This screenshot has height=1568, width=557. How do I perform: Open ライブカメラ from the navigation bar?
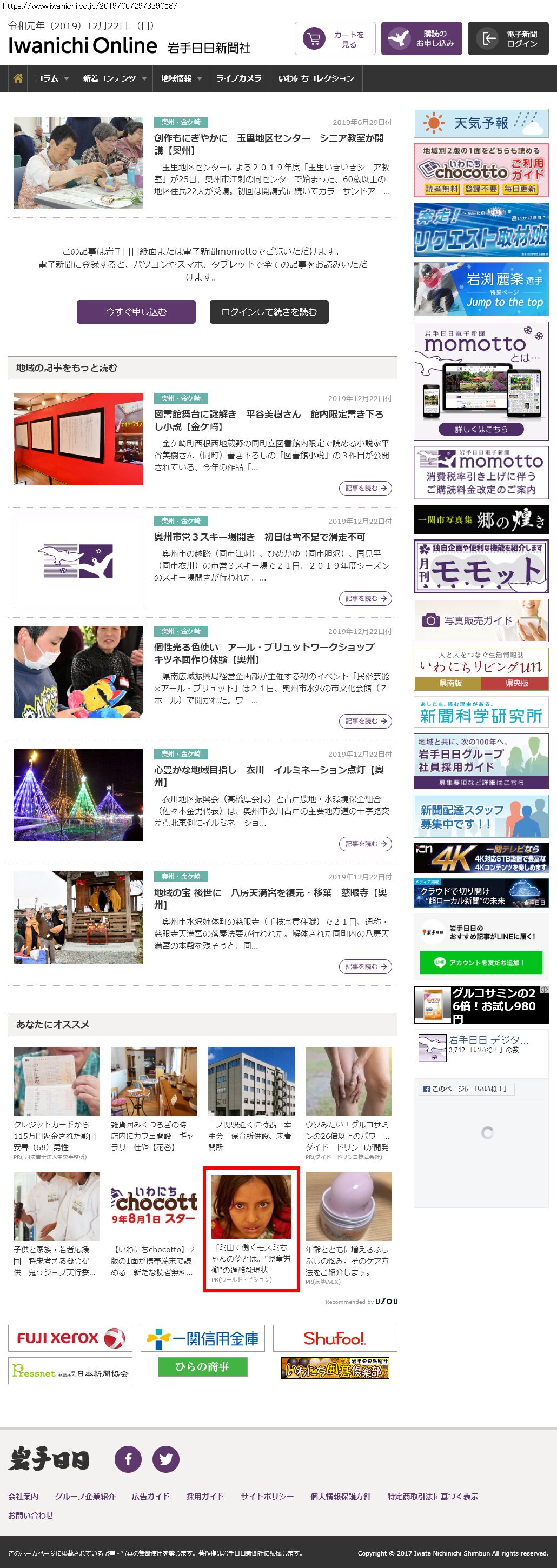pyautogui.click(x=238, y=78)
